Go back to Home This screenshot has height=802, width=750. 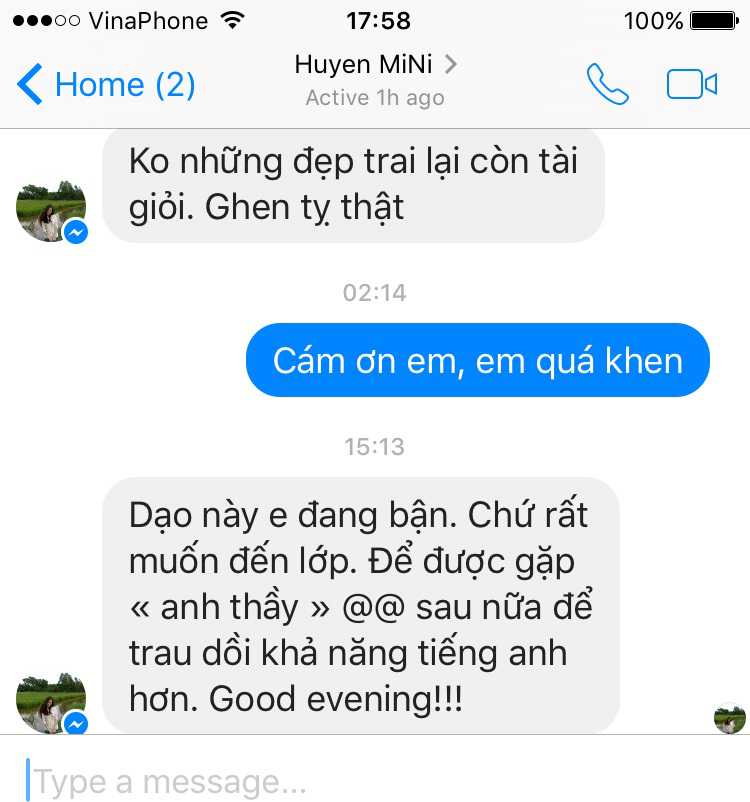click(105, 85)
